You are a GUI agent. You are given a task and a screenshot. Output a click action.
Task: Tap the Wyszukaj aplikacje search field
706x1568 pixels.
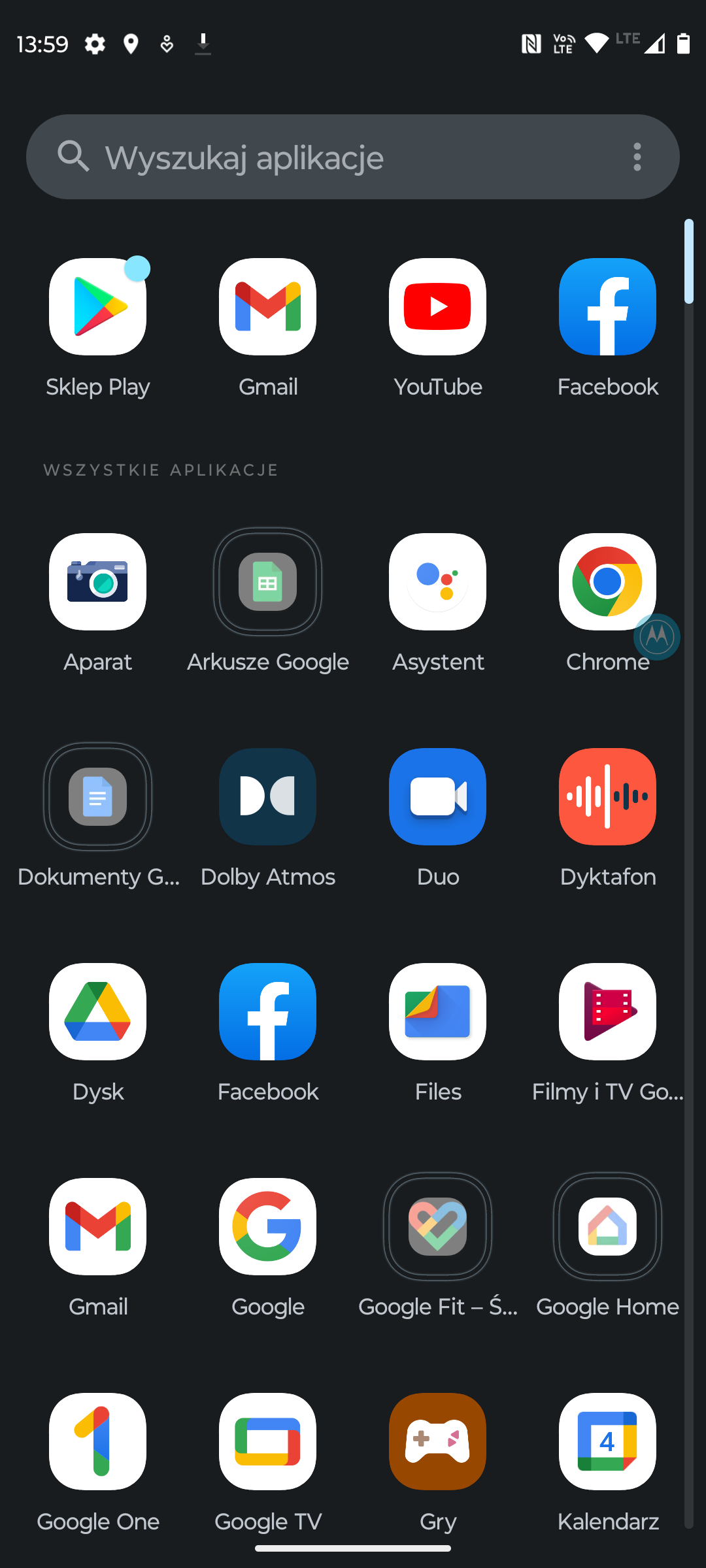[353, 157]
